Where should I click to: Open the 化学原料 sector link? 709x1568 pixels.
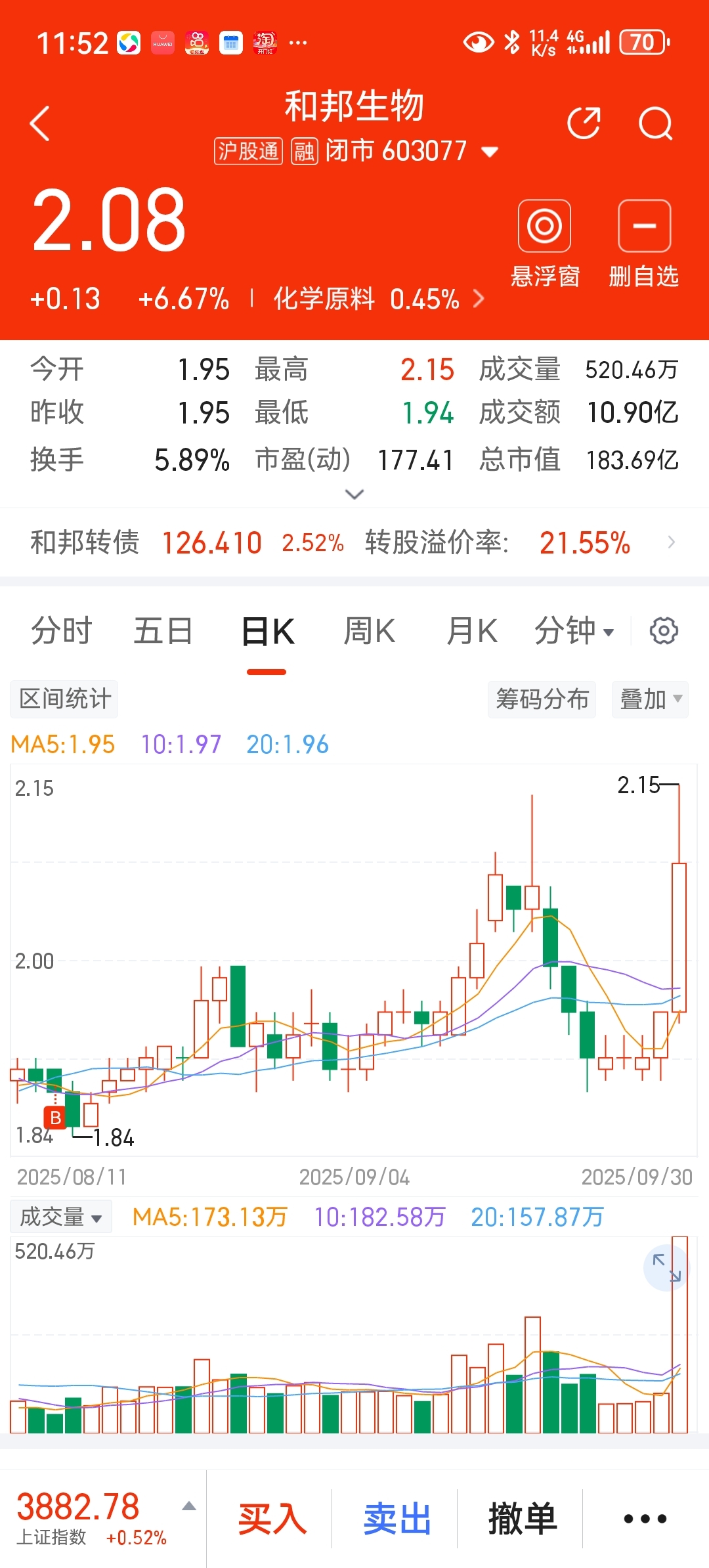378,299
